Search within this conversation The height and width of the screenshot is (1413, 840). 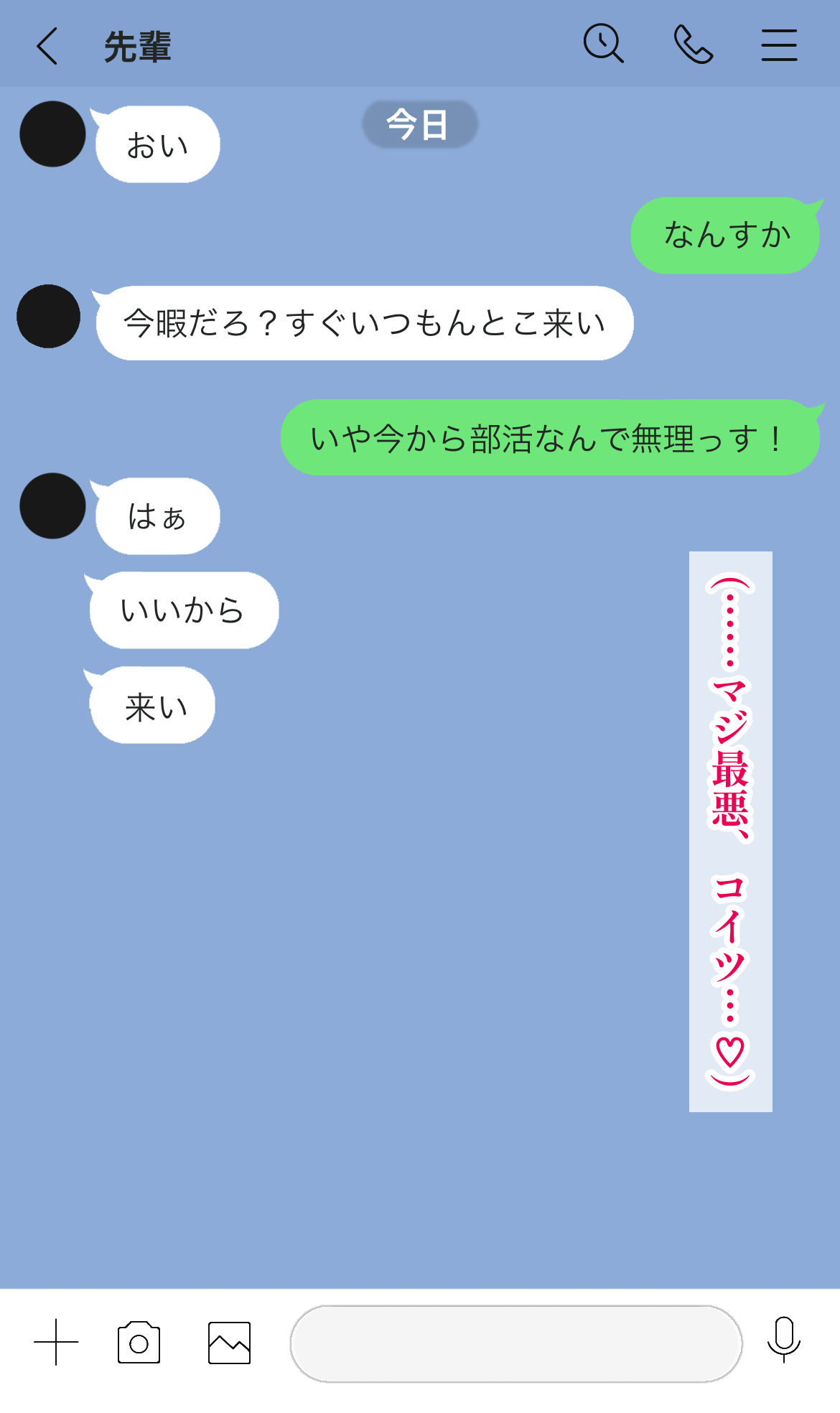604,44
